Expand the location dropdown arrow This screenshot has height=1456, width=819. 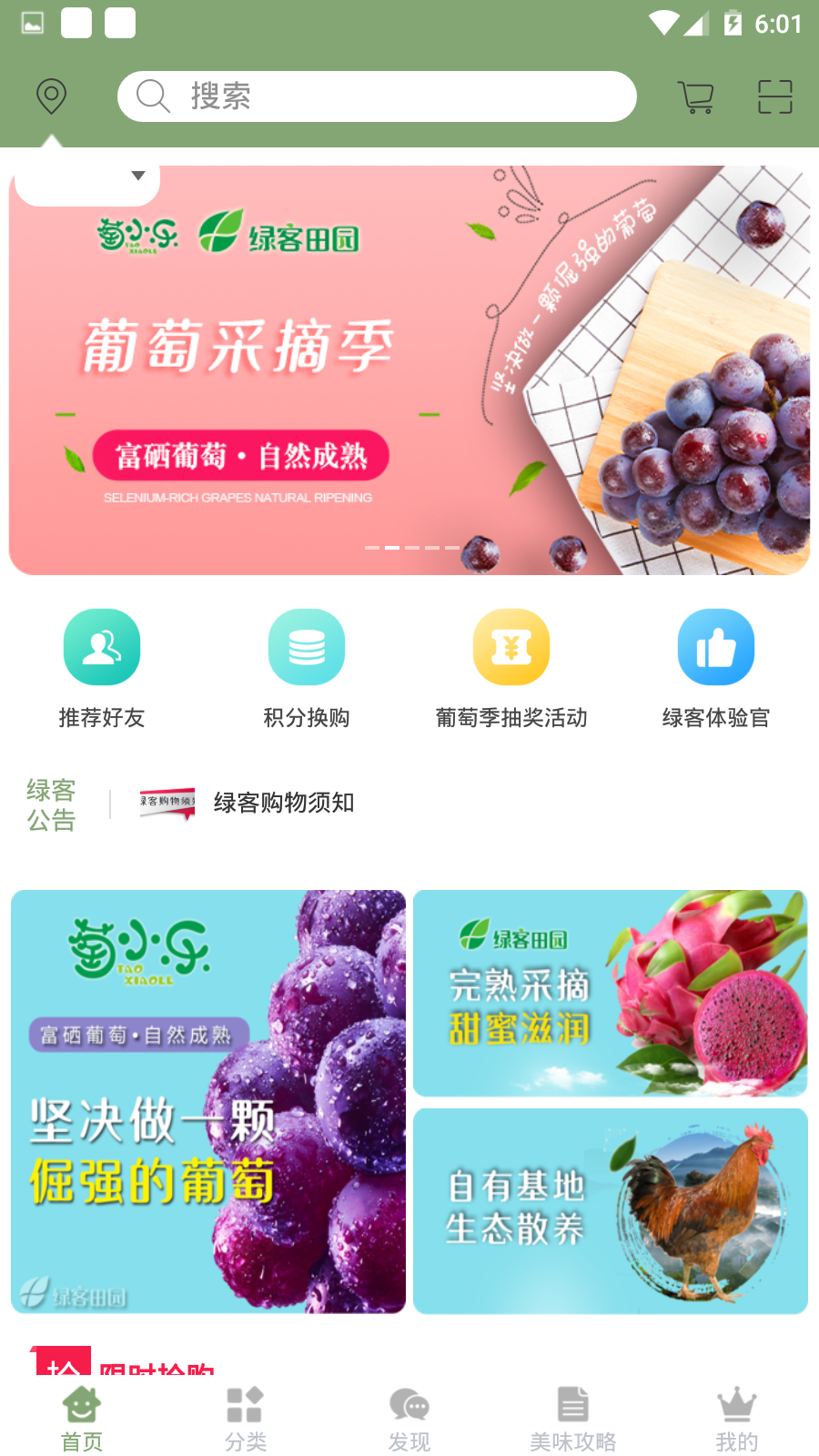coord(138,177)
